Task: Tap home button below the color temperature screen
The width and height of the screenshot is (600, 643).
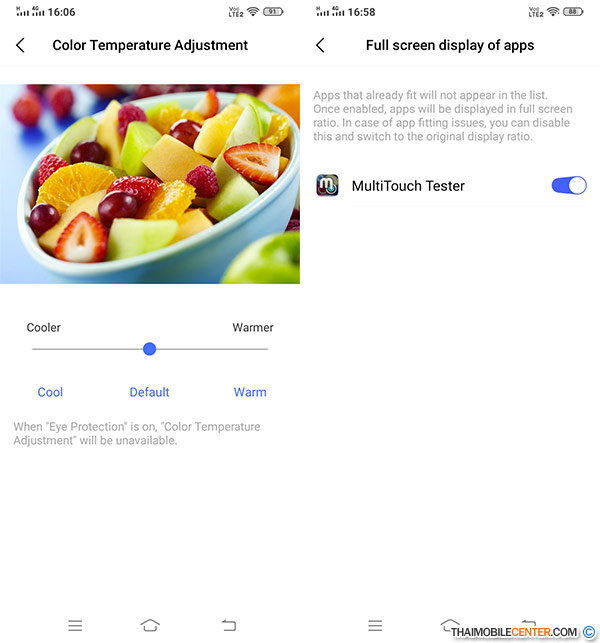Action: pyautogui.click(x=150, y=625)
